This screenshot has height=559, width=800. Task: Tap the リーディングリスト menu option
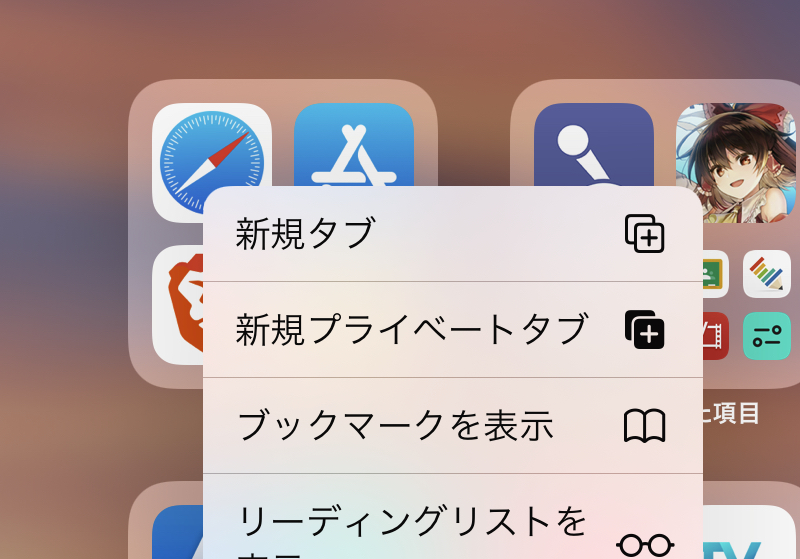point(452,520)
